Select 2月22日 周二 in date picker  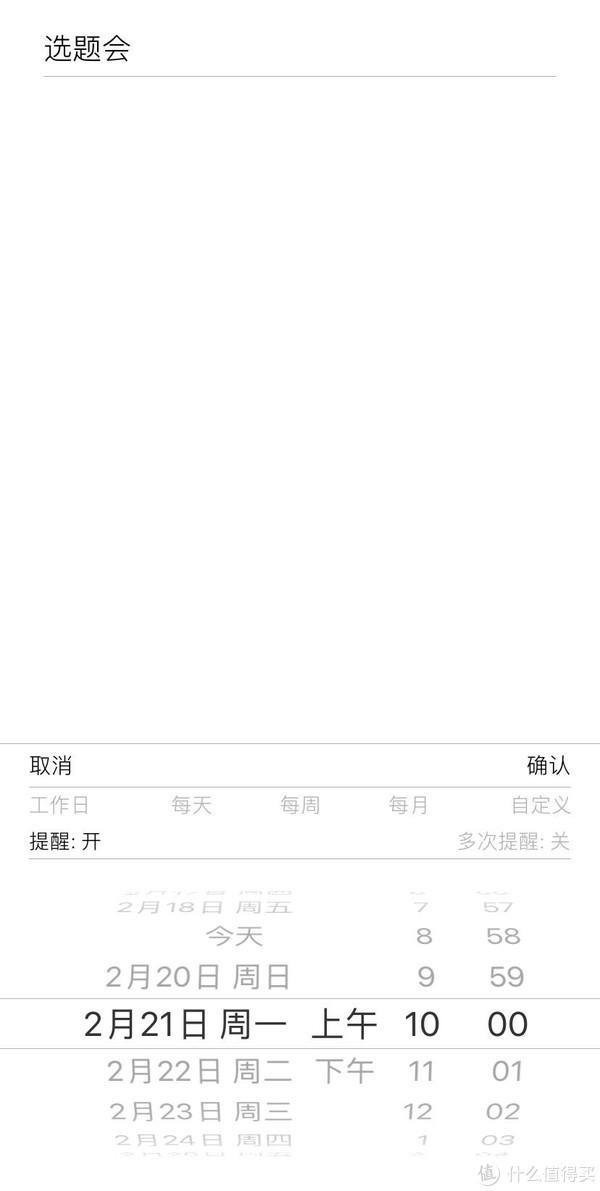tap(199, 1072)
